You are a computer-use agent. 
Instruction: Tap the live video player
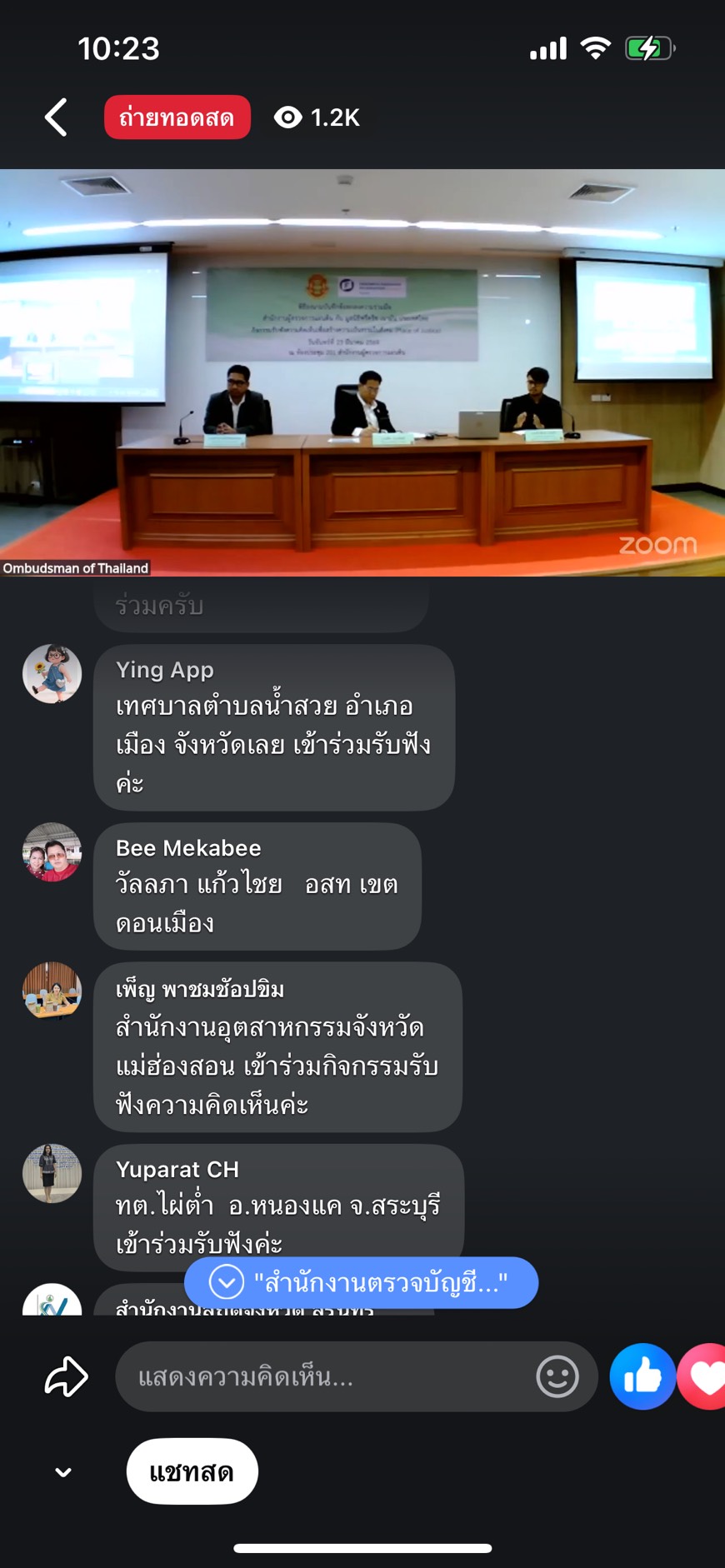(362, 372)
